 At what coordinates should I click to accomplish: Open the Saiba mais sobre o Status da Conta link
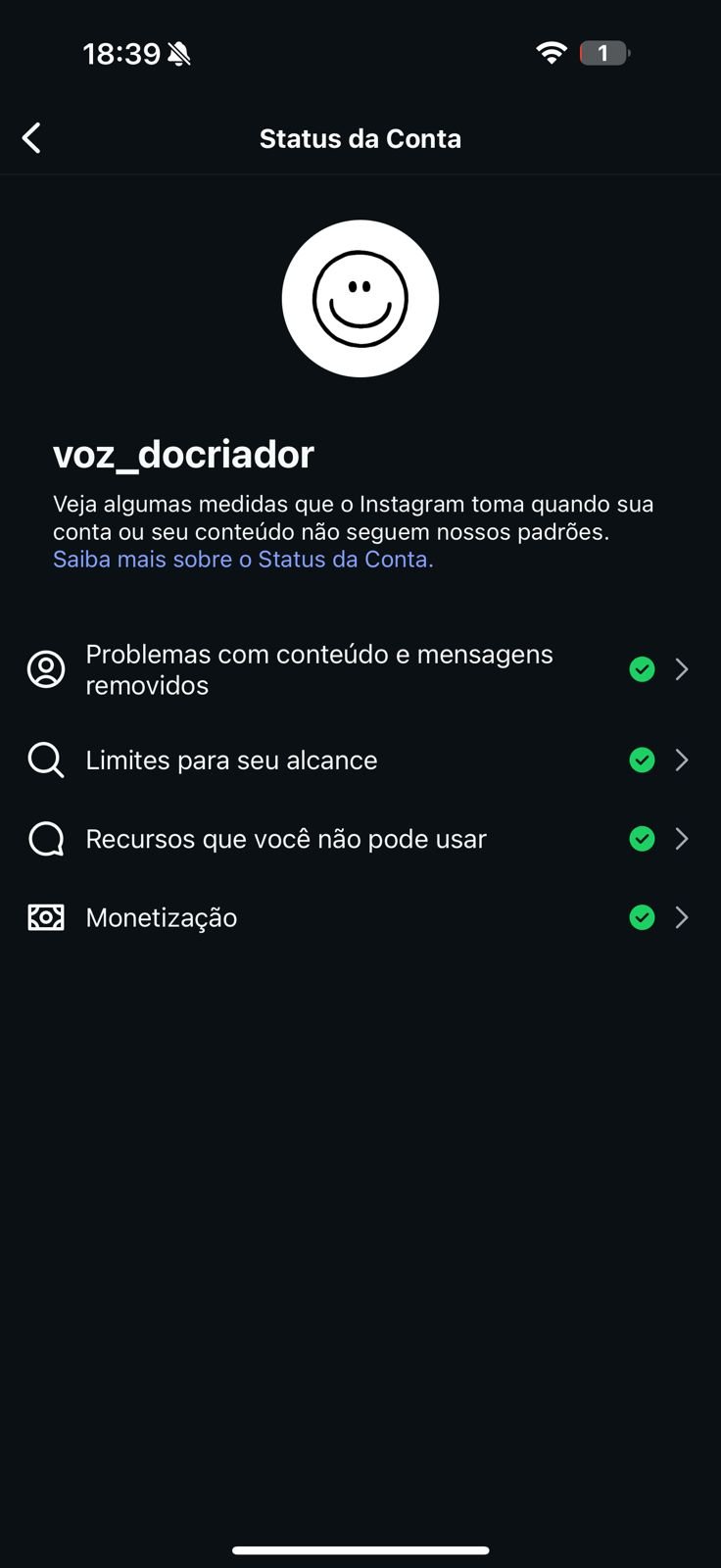243,560
